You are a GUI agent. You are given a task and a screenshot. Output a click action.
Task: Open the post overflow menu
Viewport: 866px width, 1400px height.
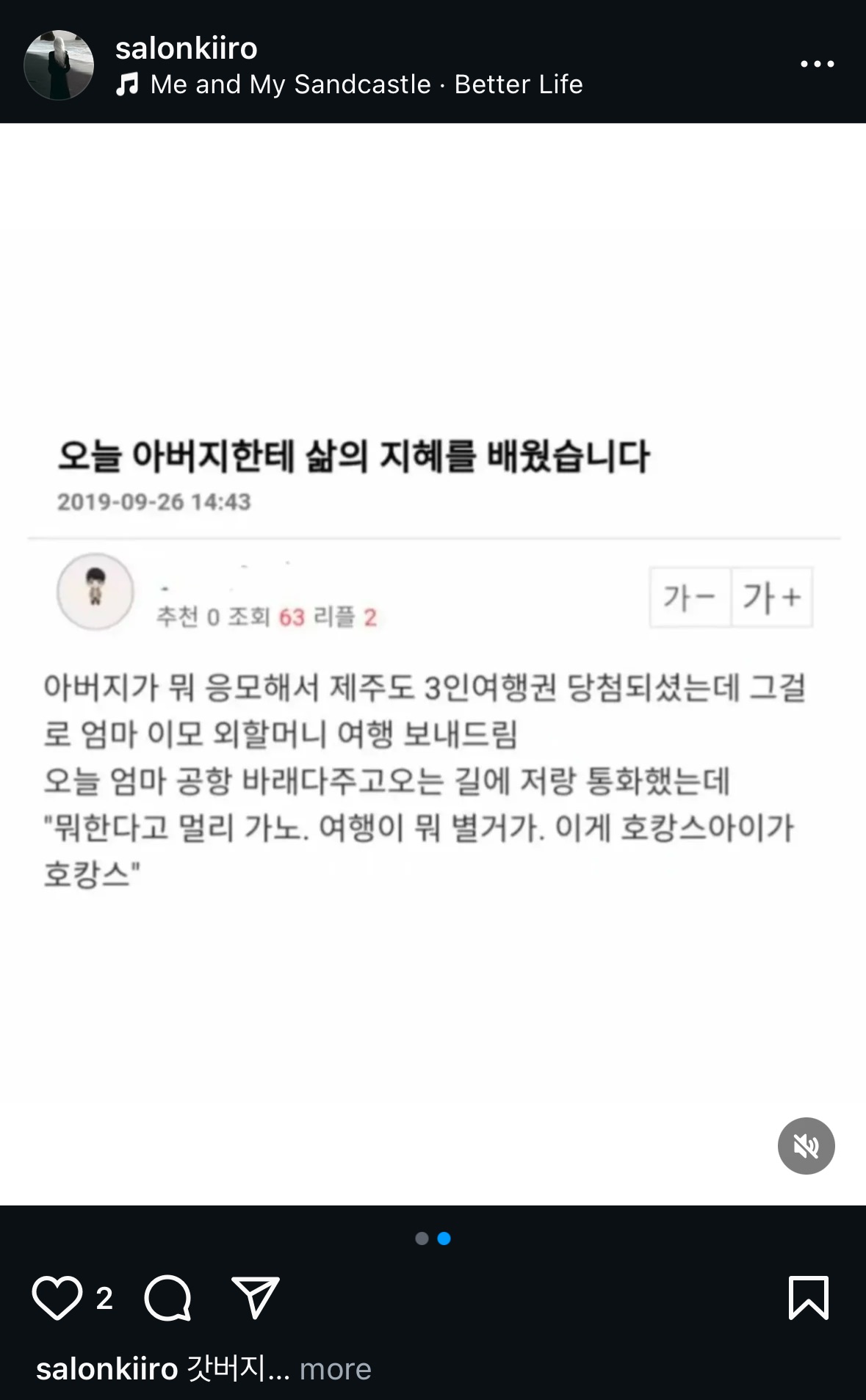tap(817, 64)
